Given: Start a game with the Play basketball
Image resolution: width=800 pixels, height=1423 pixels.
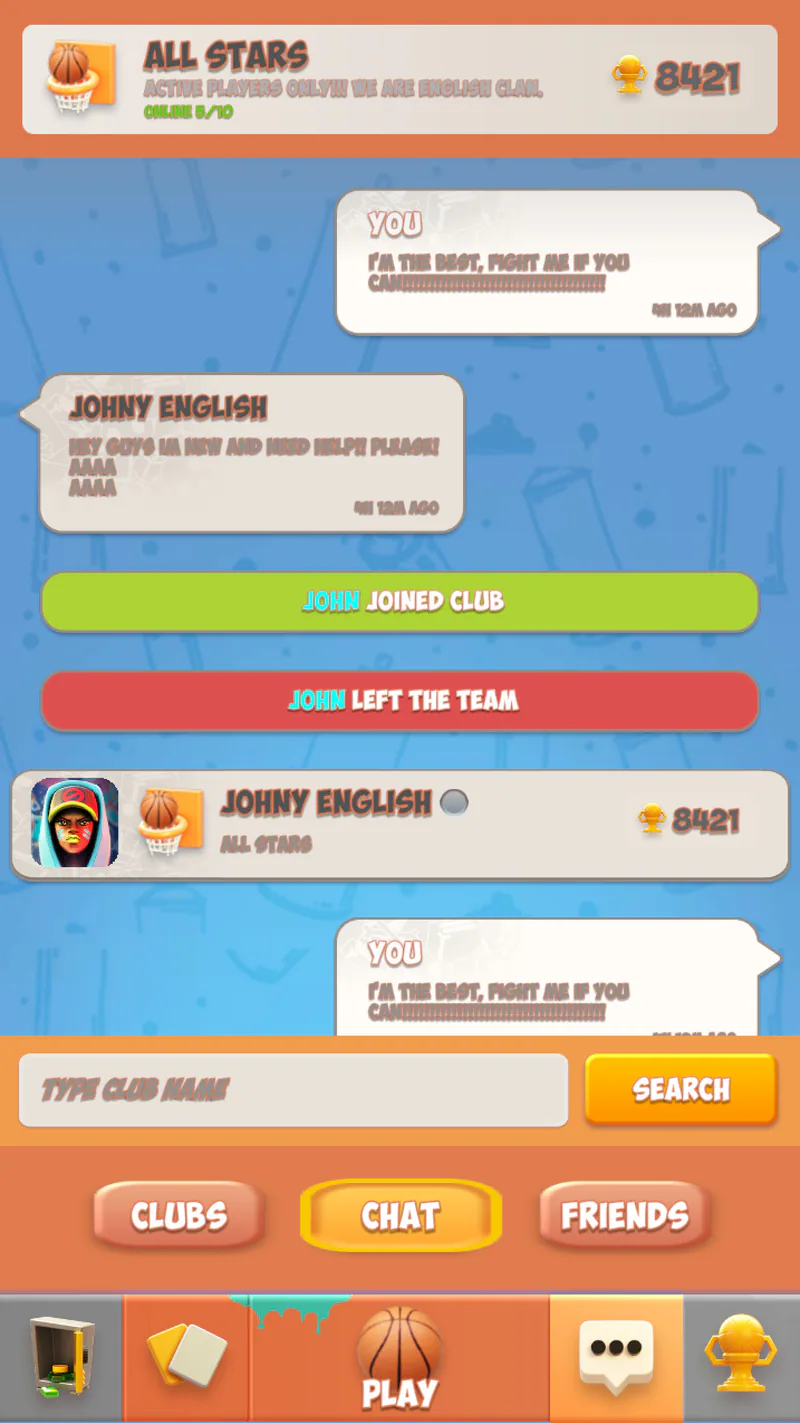Looking at the screenshot, I should coord(399,1358).
